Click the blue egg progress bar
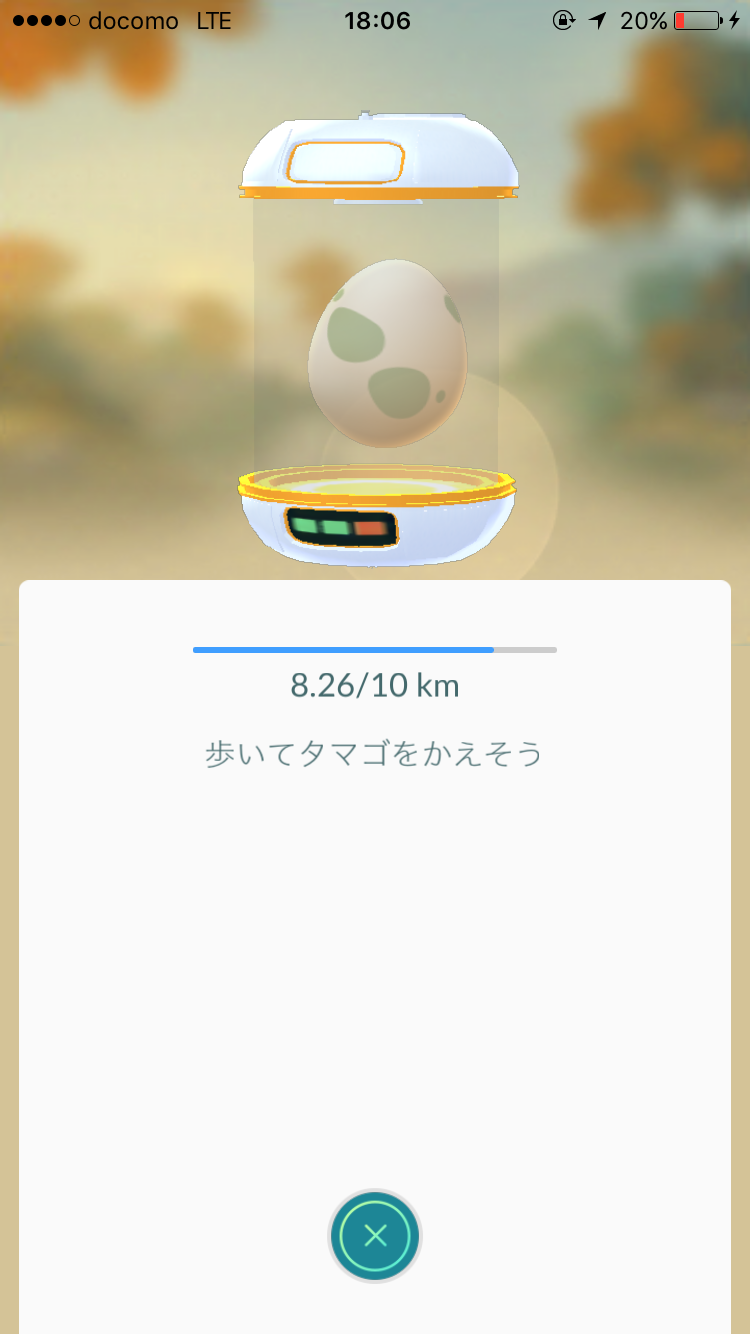 [340, 650]
